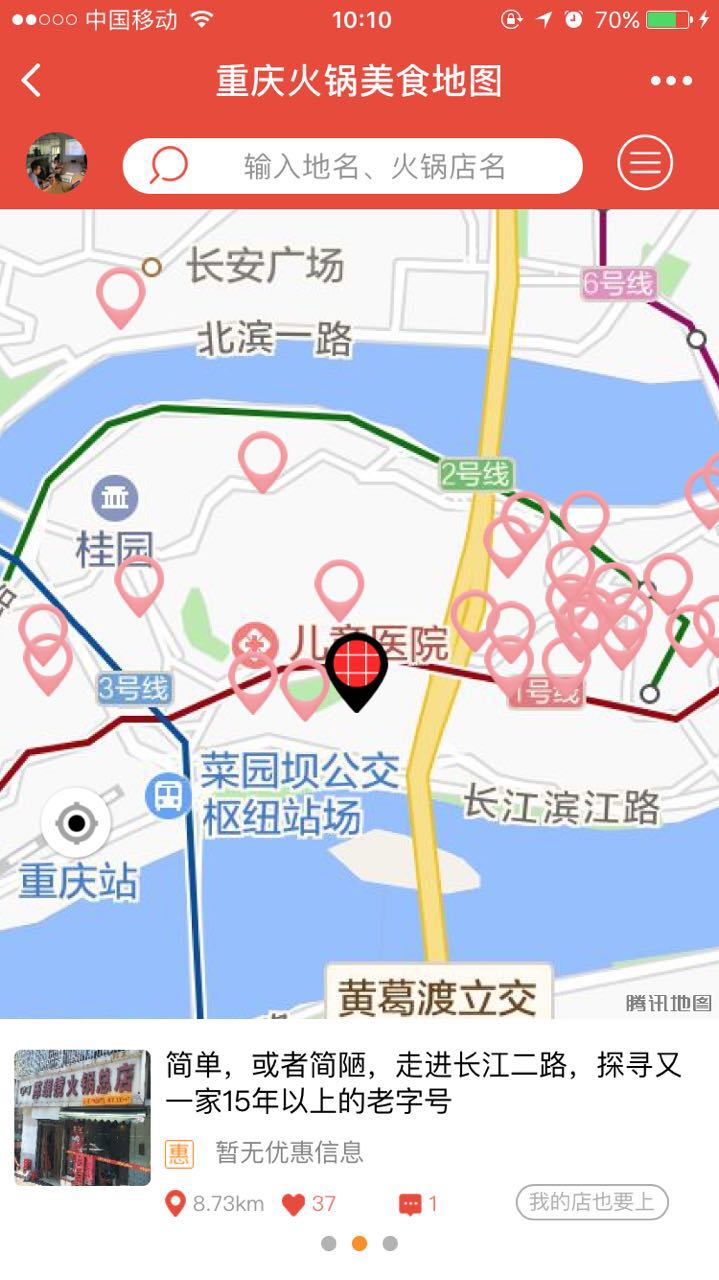This screenshot has width=719, height=1280.
Task: Tap the pink pin beside 桂园
Action: (139, 582)
